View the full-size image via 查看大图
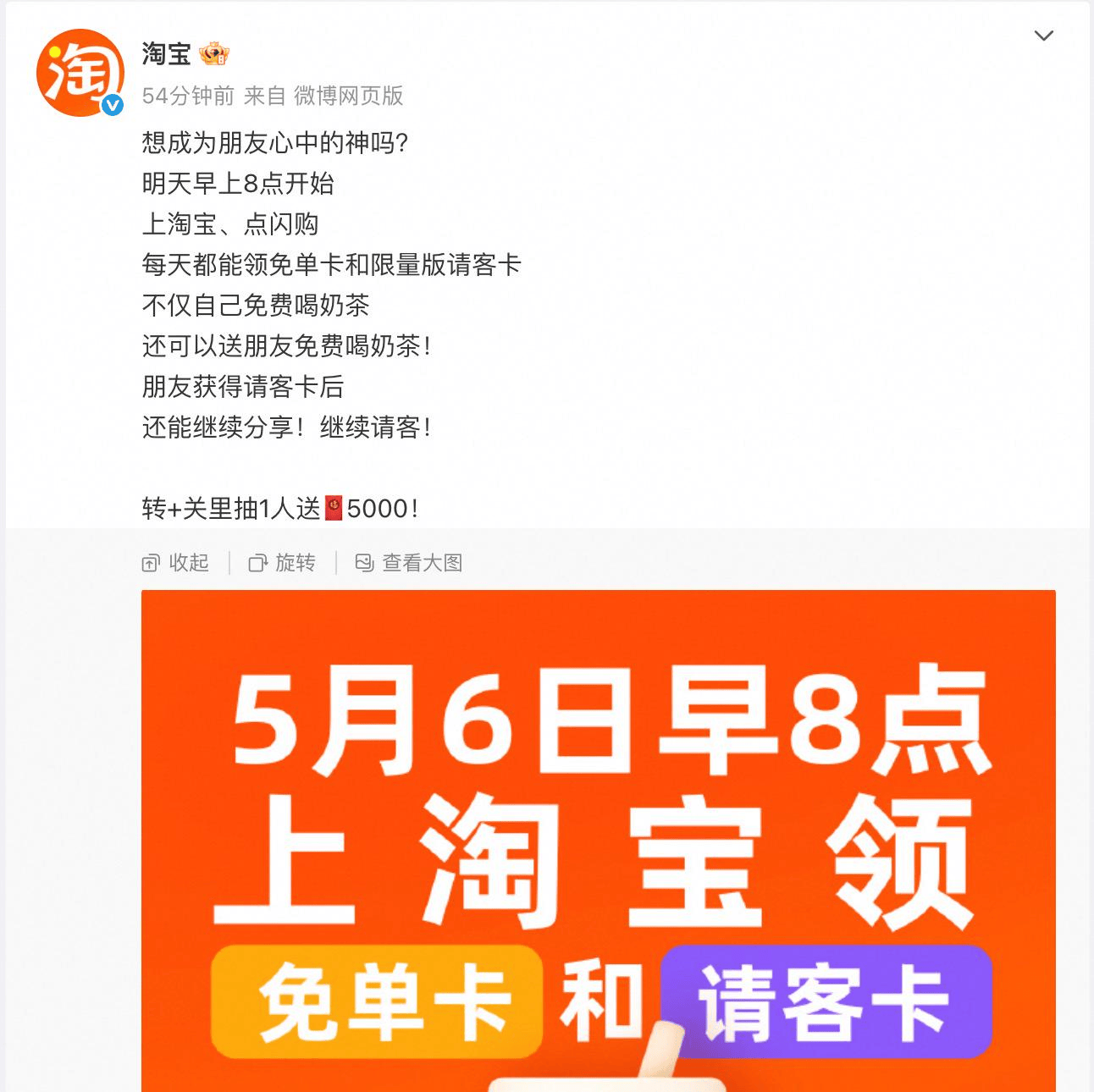Viewport: 1094px width, 1092px height. 410,563
